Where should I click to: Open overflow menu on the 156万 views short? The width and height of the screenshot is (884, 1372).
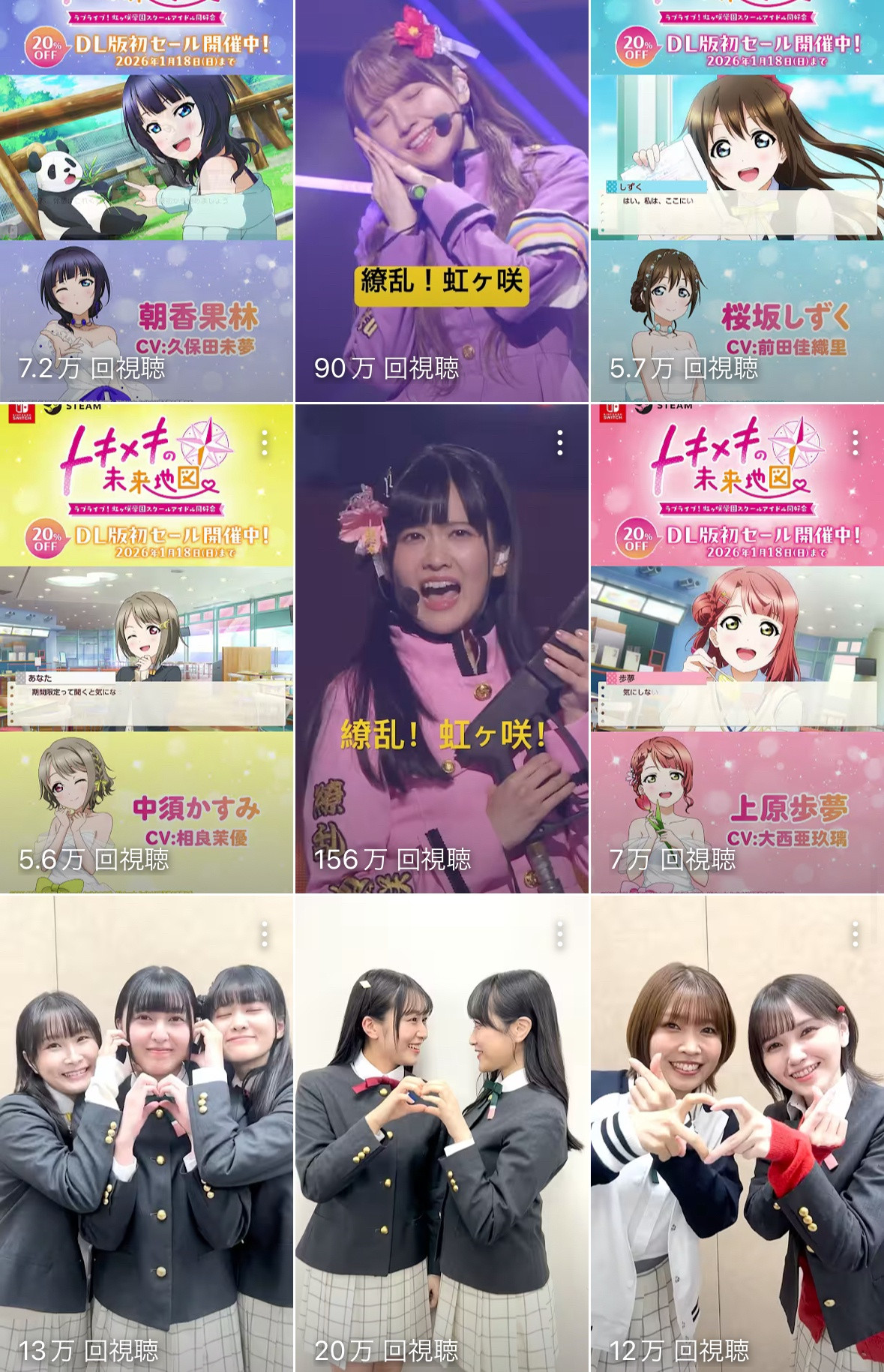point(560,443)
